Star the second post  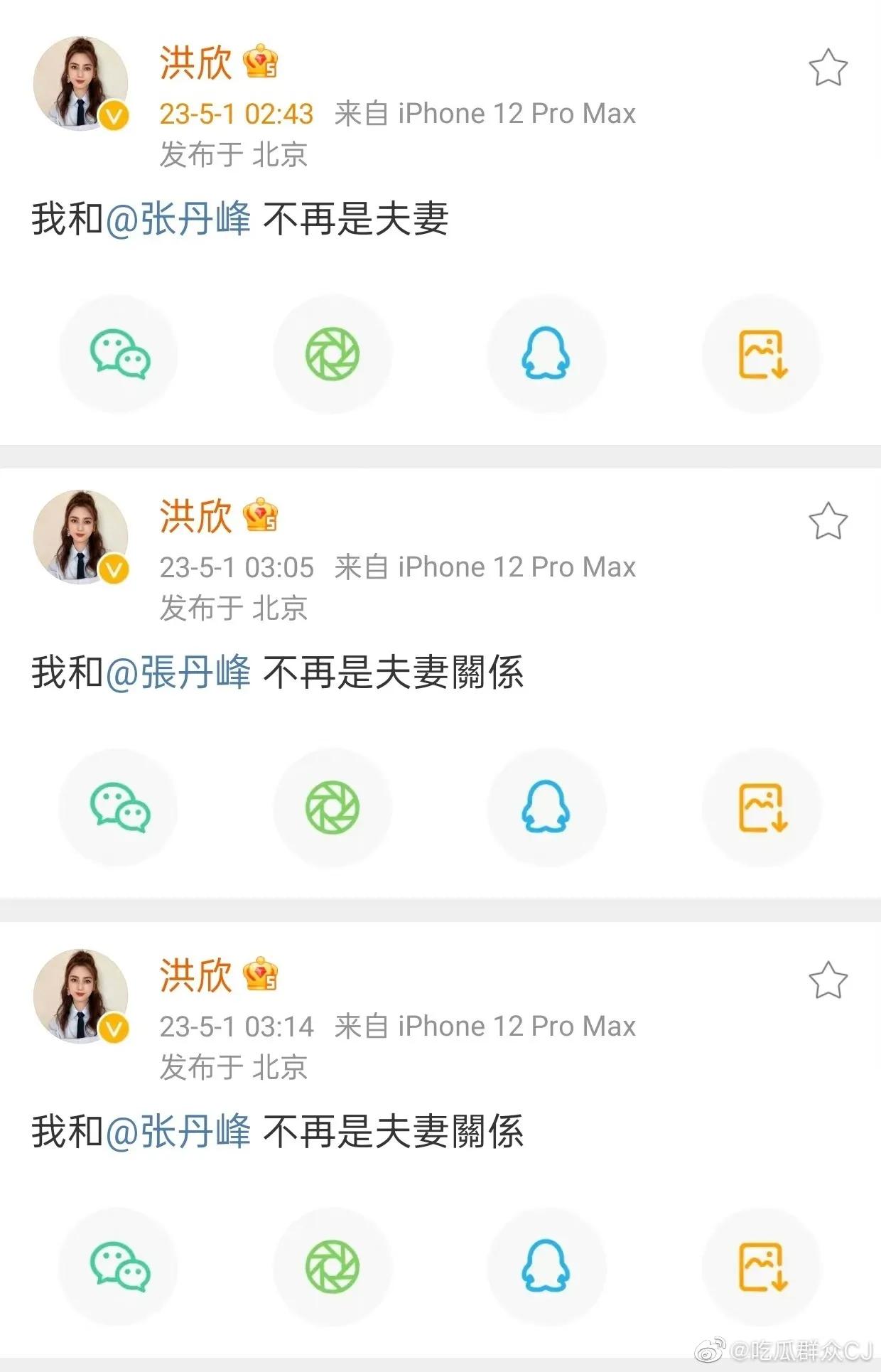tap(830, 521)
